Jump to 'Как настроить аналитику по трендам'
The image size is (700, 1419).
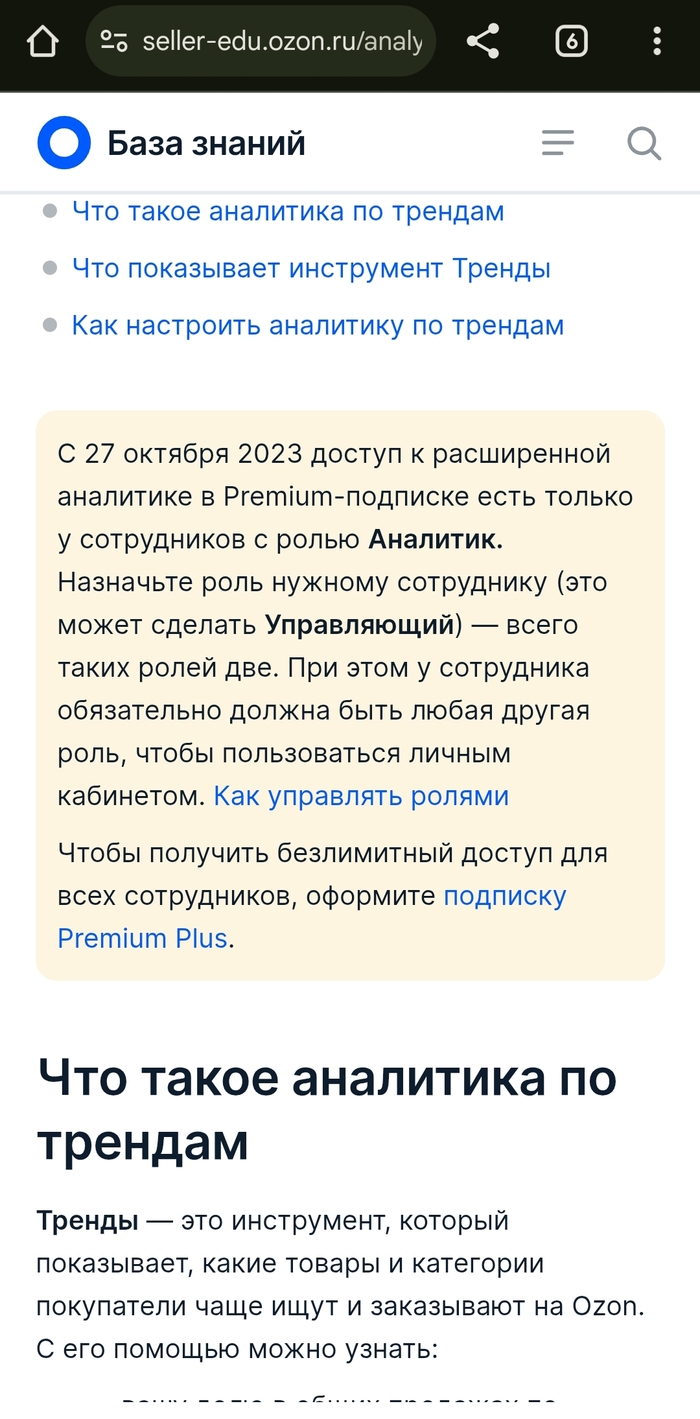[318, 326]
